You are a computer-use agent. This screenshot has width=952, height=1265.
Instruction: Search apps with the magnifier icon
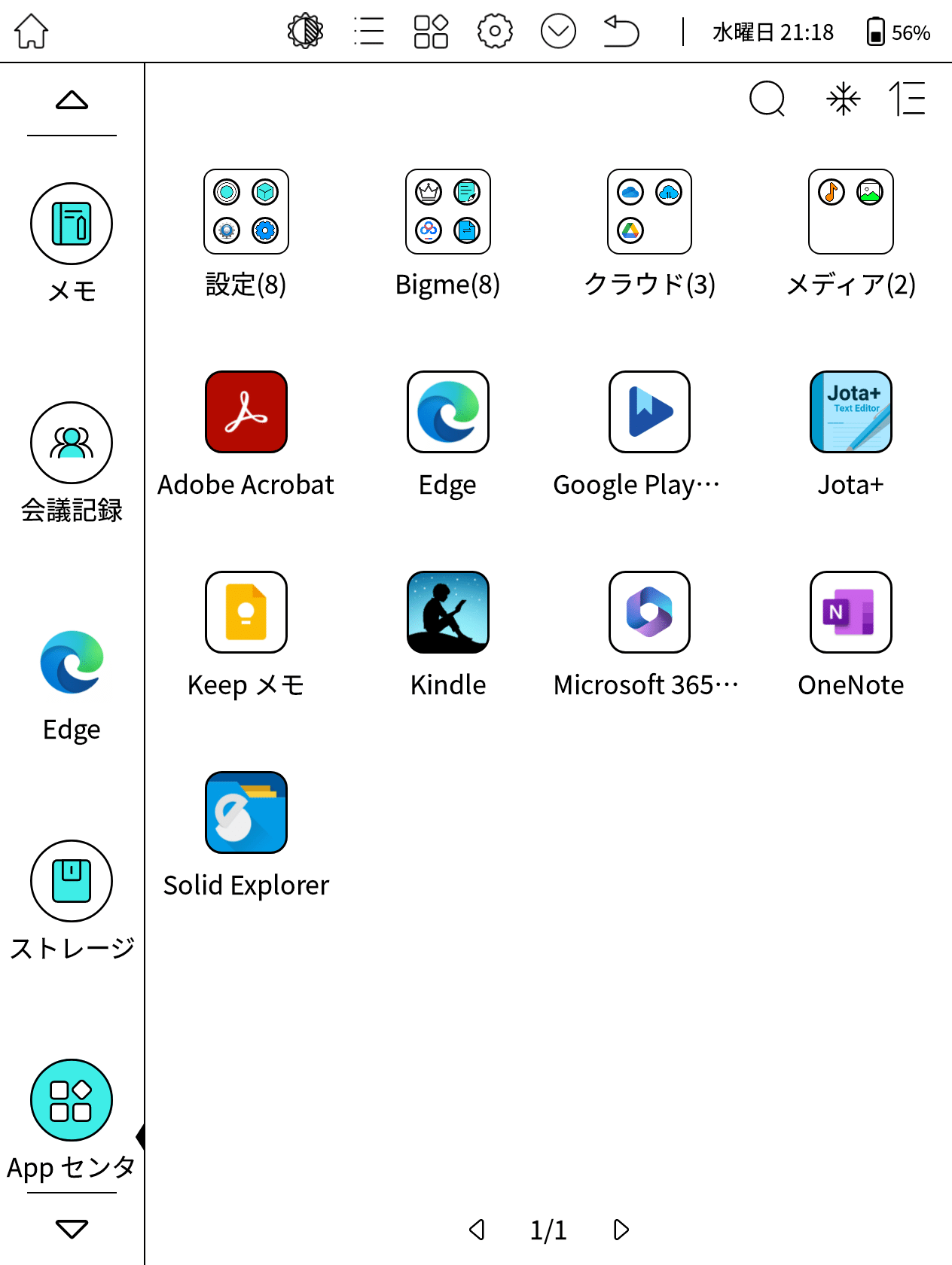767,99
